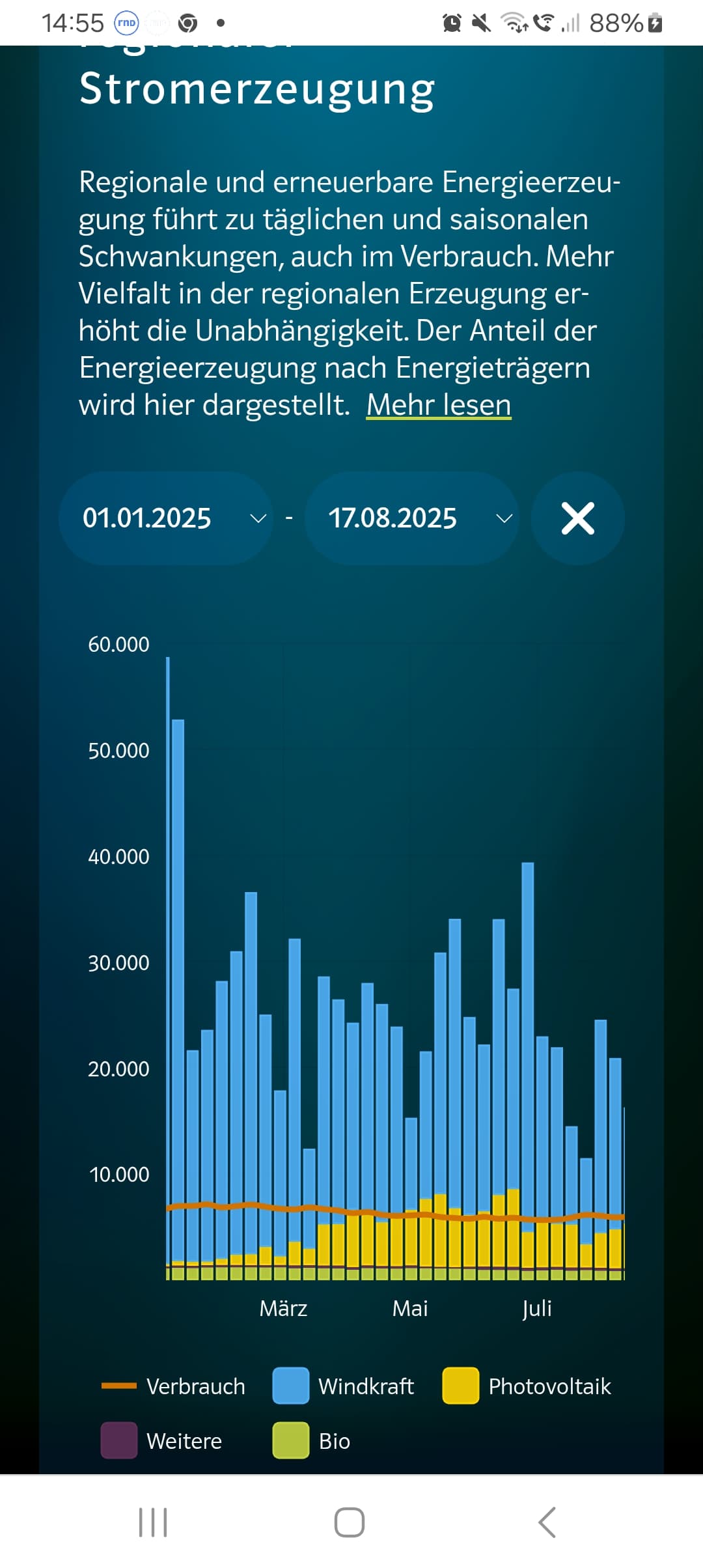The height and width of the screenshot is (1568, 703).
Task: Open the "Mehr lesen" link
Action: click(x=439, y=405)
